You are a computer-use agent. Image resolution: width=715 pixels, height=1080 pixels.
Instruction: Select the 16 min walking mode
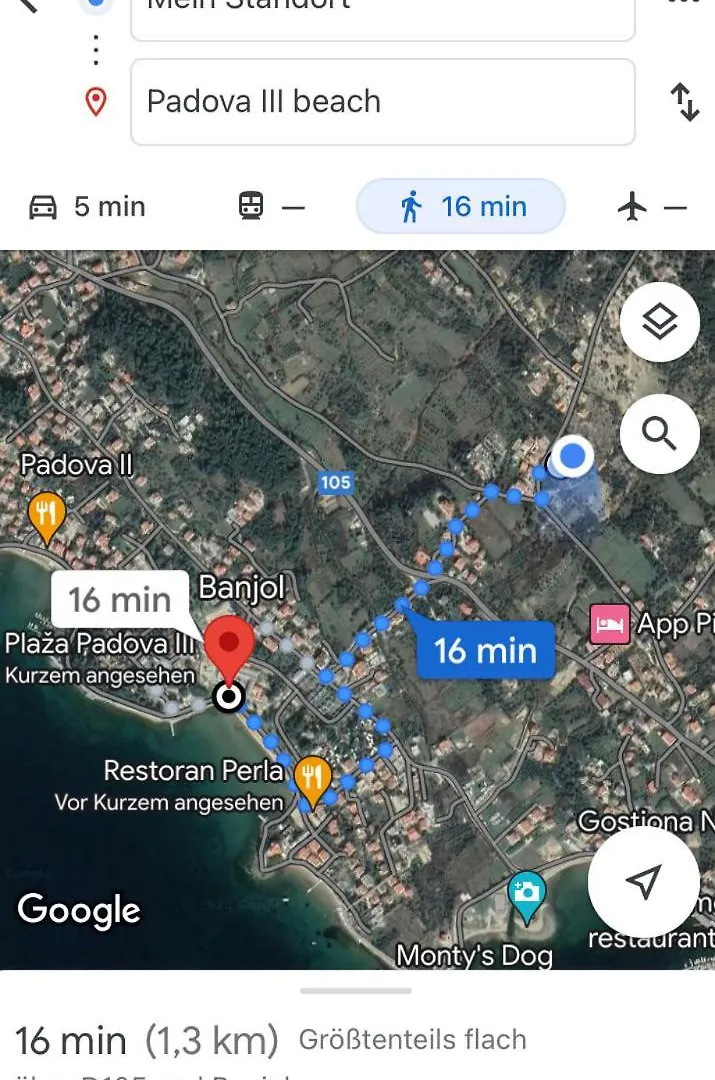point(461,207)
